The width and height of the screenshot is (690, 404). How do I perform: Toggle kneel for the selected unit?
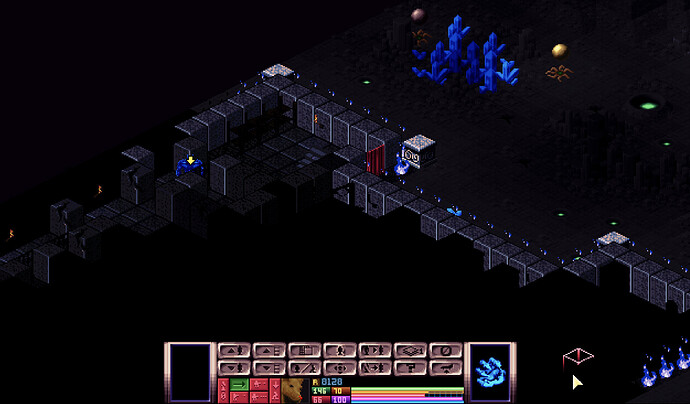[340, 350]
